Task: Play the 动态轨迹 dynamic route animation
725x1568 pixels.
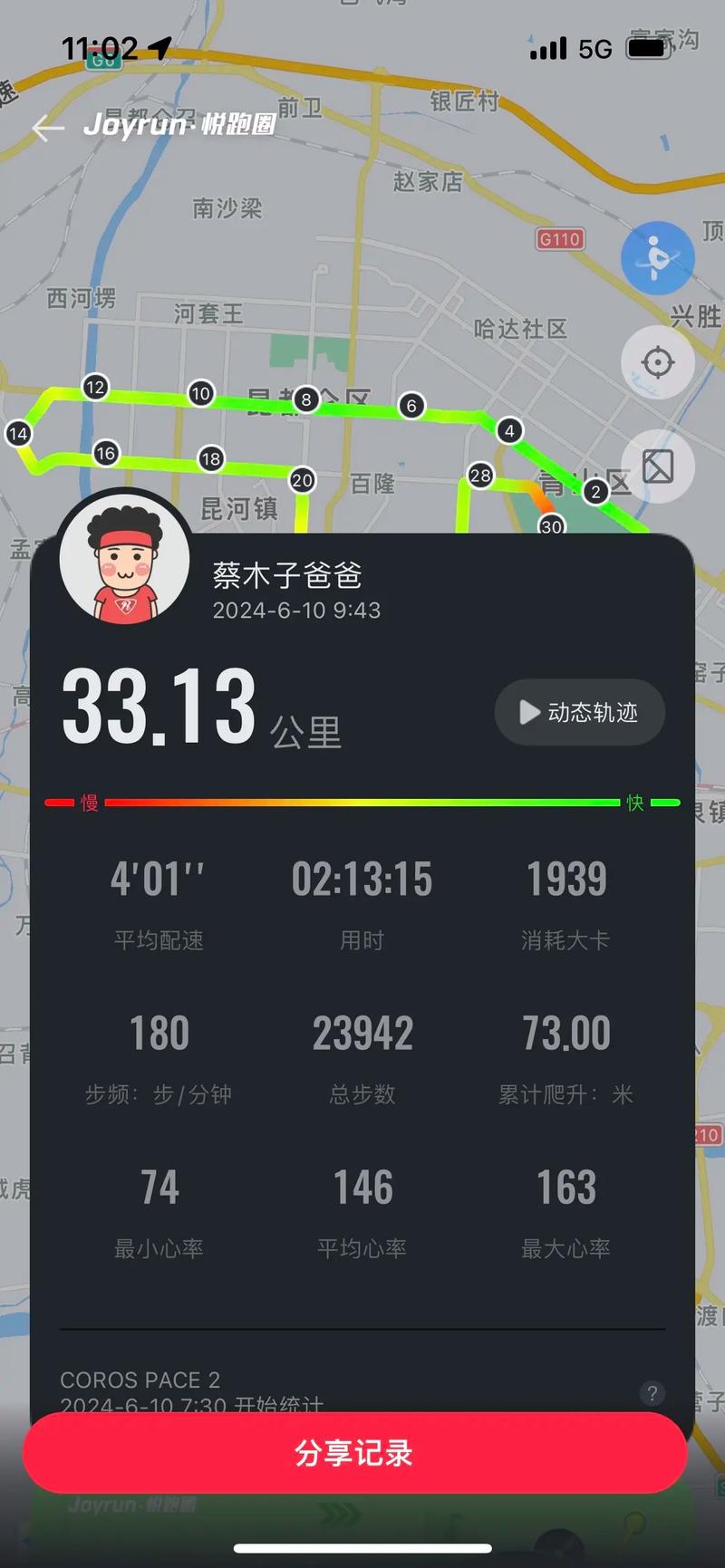Action: [x=579, y=712]
